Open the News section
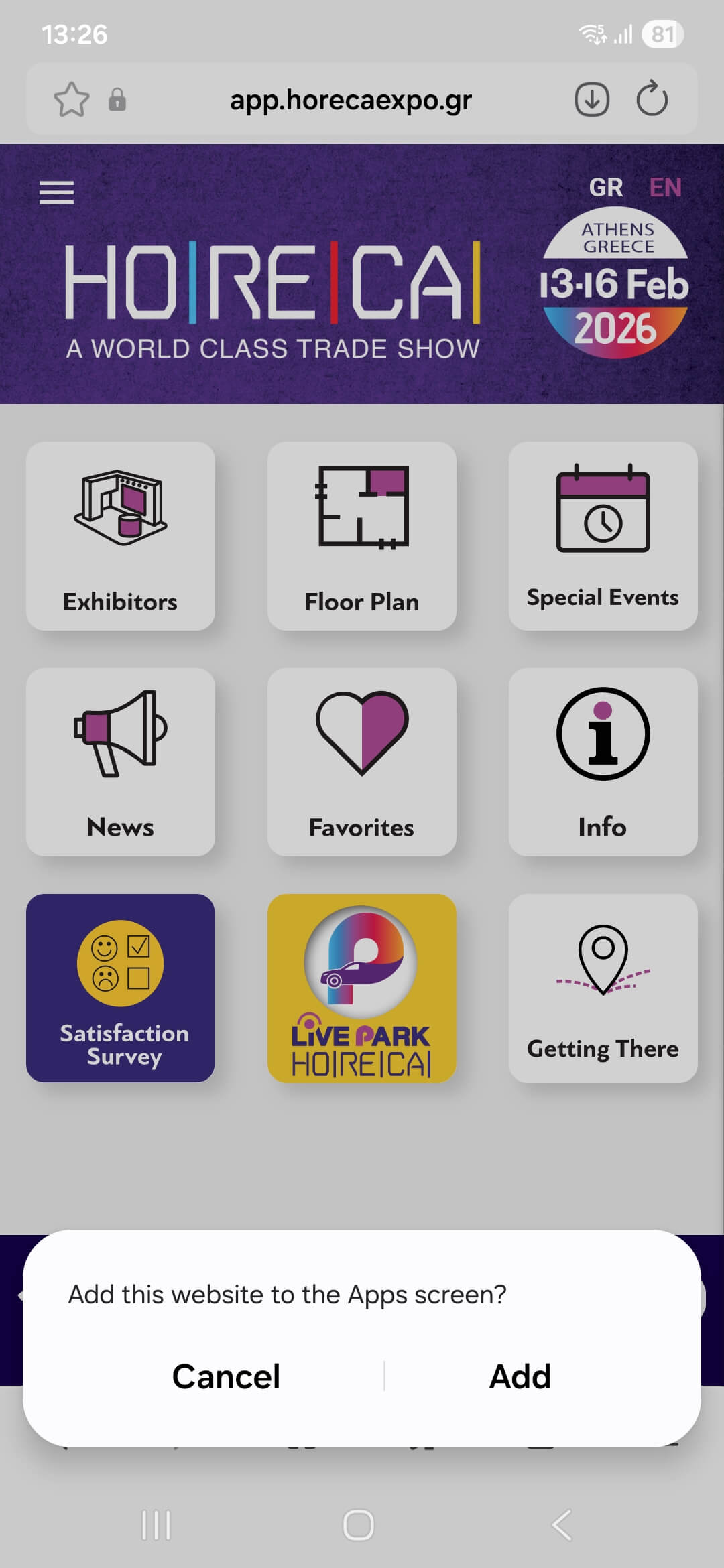 point(121,762)
